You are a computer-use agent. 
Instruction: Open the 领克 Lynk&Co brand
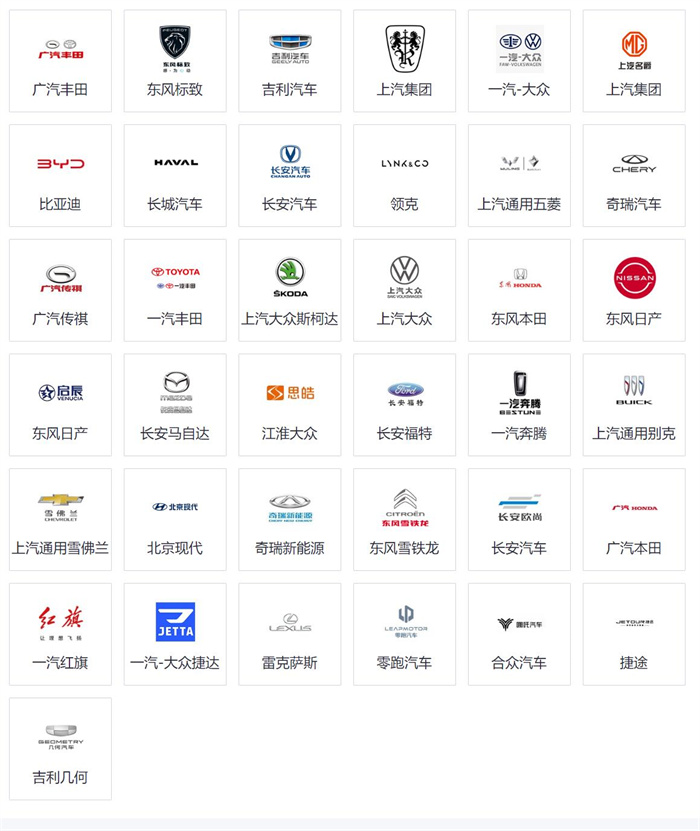(x=404, y=176)
